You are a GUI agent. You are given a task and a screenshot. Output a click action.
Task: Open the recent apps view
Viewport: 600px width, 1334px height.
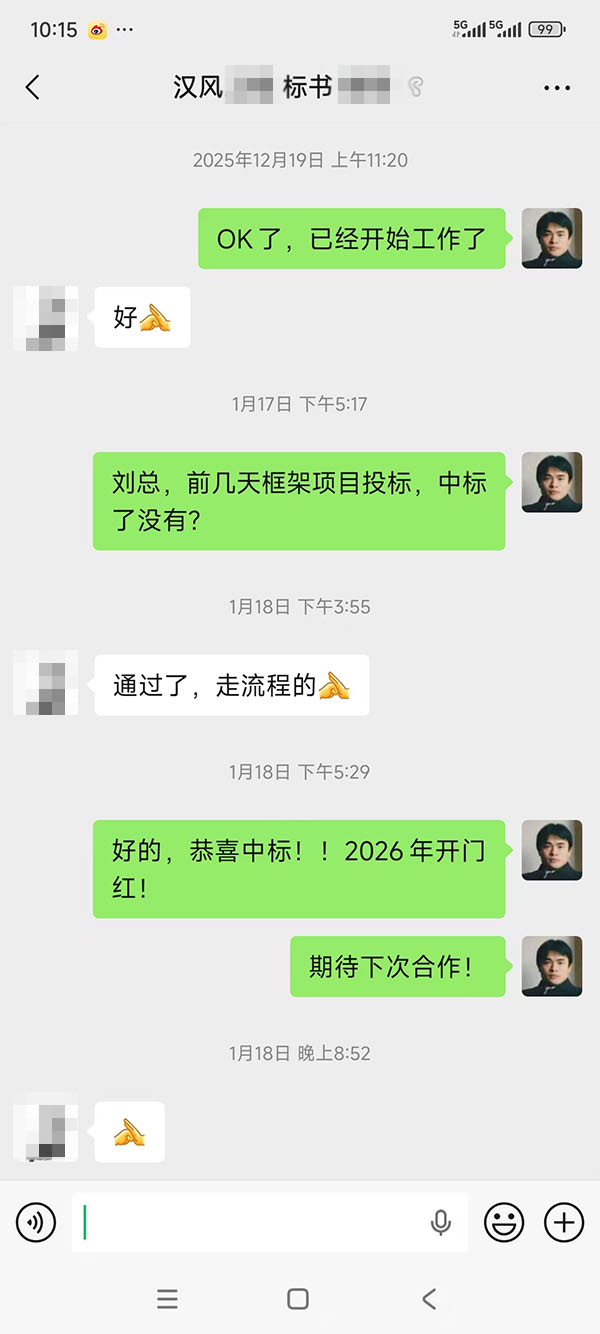(x=167, y=1299)
